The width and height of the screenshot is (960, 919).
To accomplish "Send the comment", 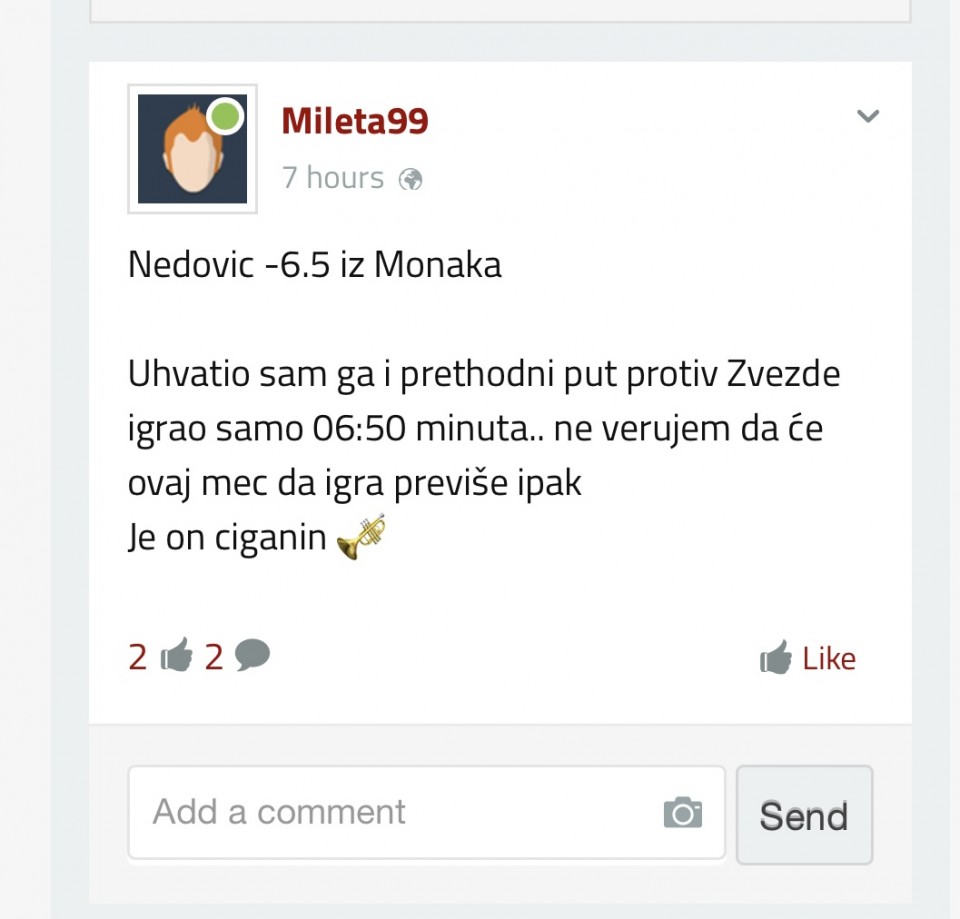I will (804, 815).
